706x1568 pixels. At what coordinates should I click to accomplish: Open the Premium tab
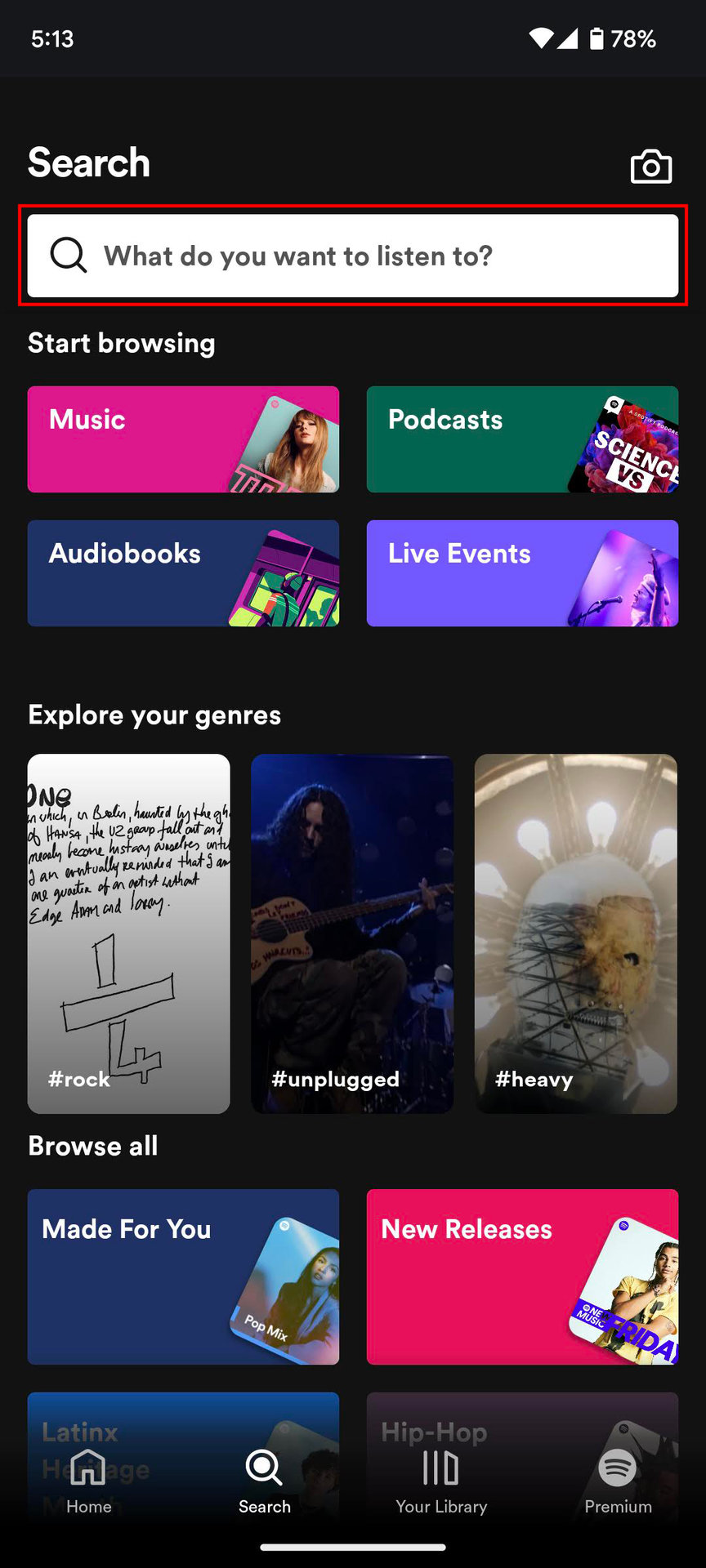[x=618, y=1481]
